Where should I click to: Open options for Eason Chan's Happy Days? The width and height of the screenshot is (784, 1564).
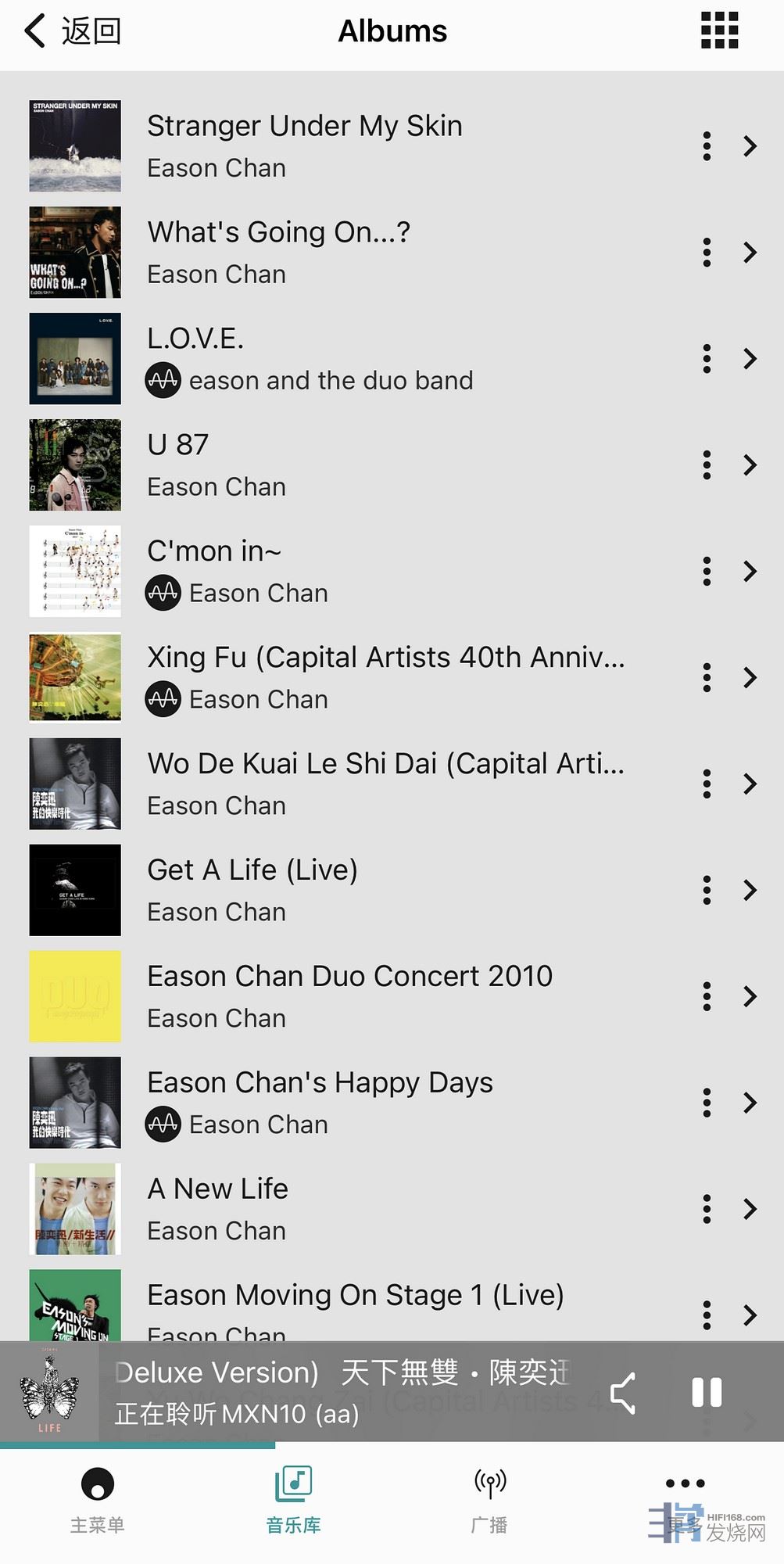pyautogui.click(x=707, y=1103)
